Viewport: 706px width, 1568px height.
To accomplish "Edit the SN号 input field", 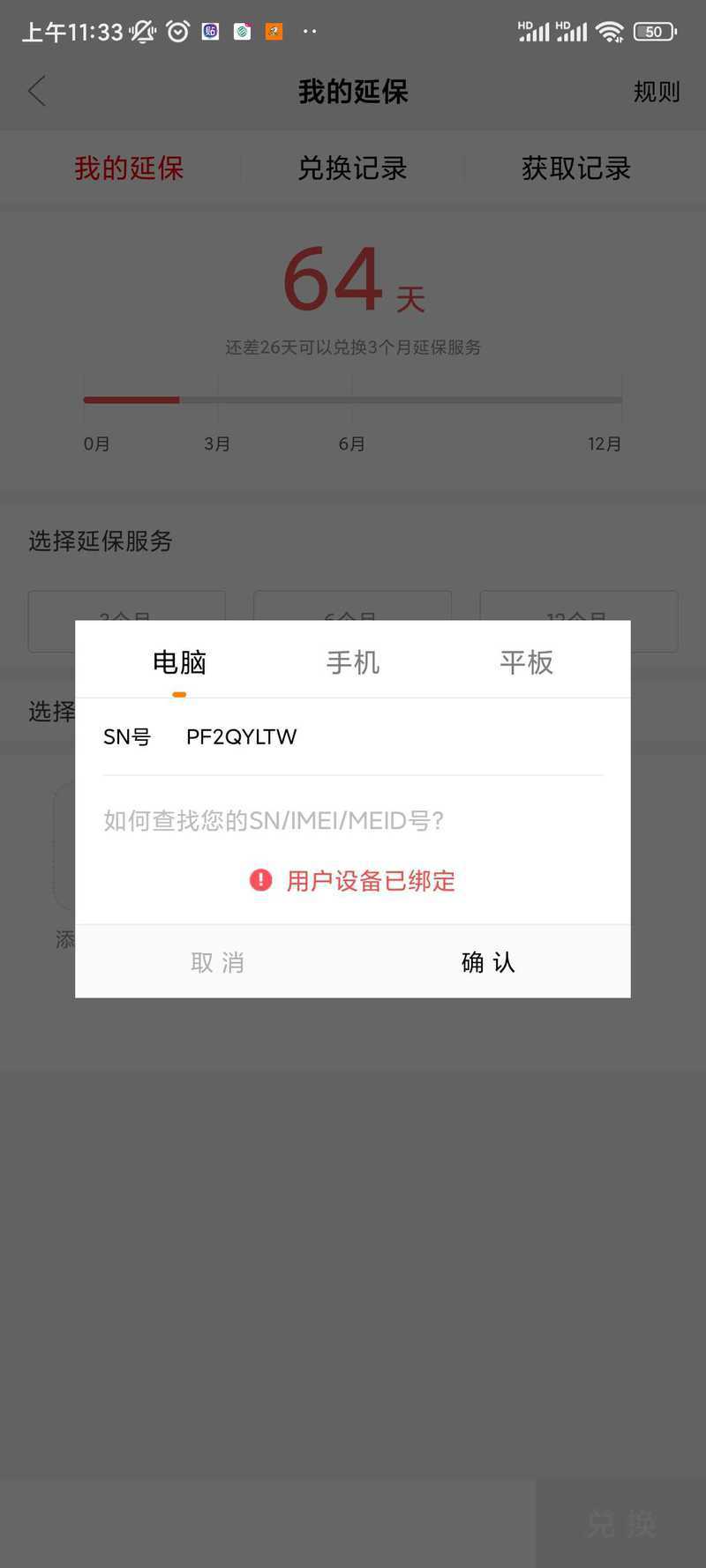I will (x=394, y=736).
